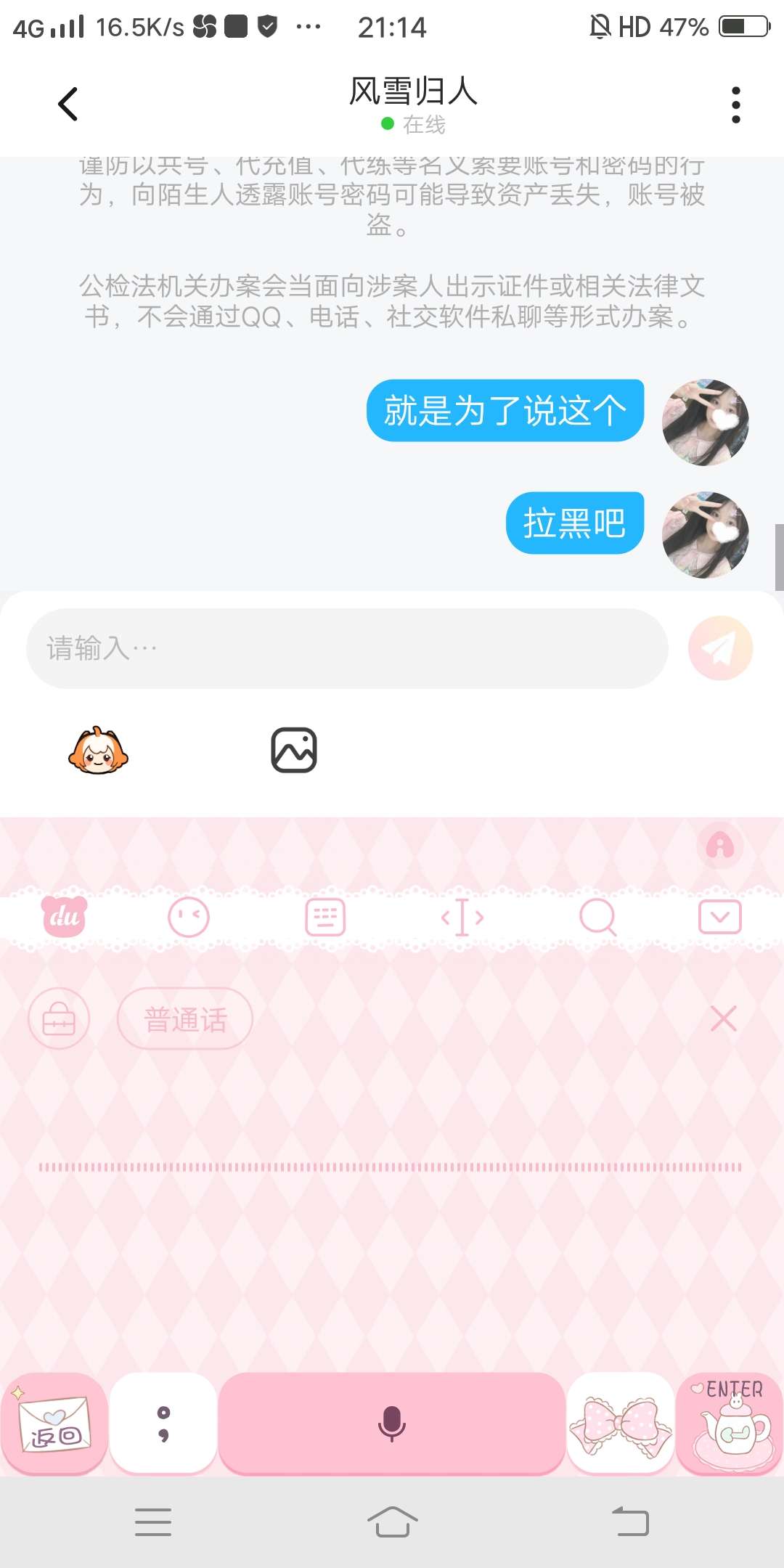Image resolution: width=784 pixels, height=1568 pixels.
Task: Open the sticker emoji picker
Action: [98, 751]
